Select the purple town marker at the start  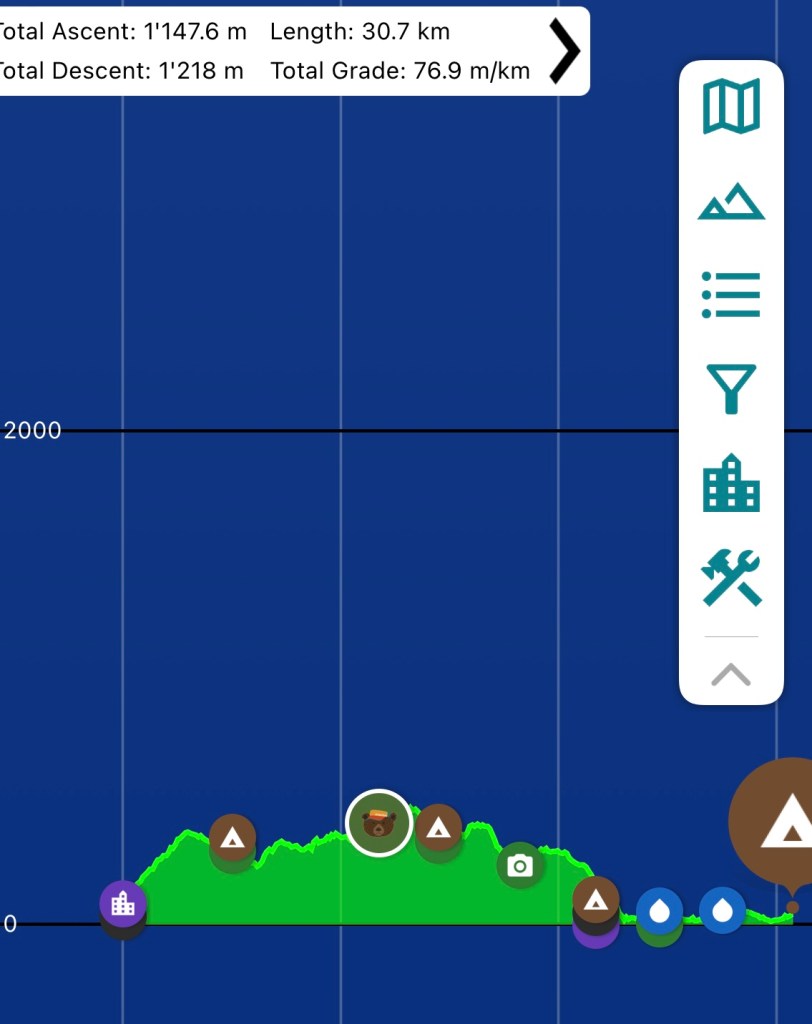[x=123, y=904]
